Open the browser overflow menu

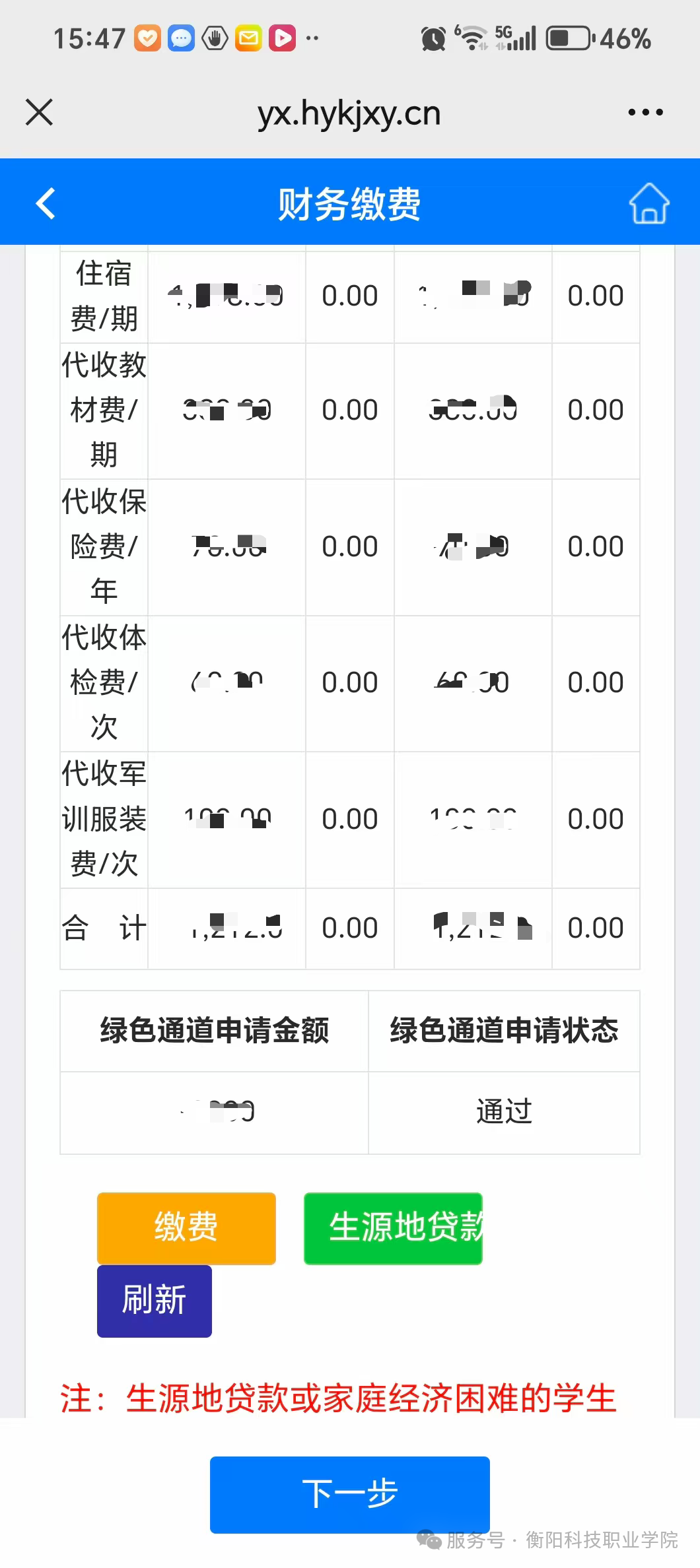pyautogui.click(x=645, y=112)
